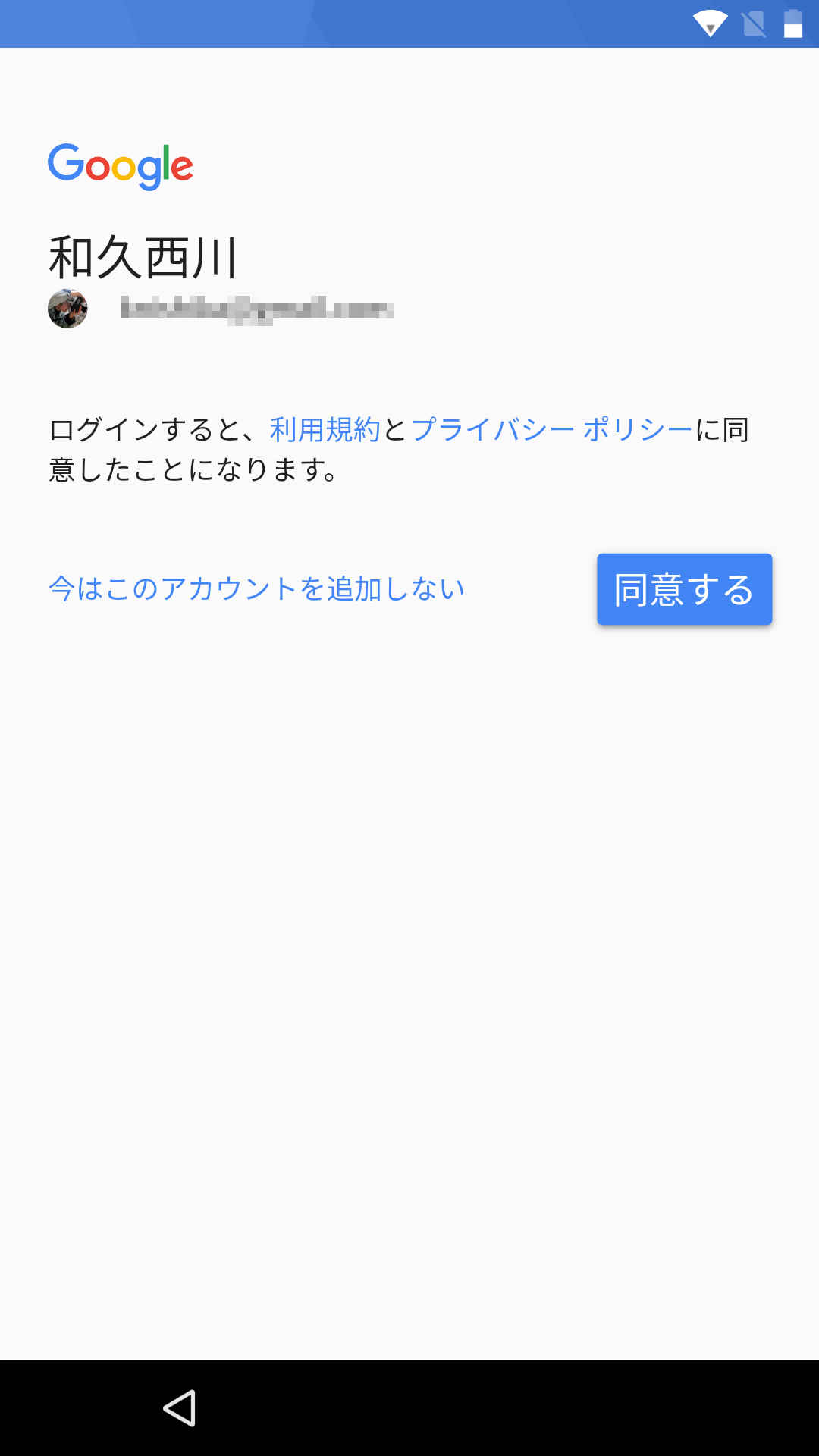The height and width of the screenshot is (1456, 819).
Task: Open the 利用規約 terms of service
Action: (x=325, y=429)
